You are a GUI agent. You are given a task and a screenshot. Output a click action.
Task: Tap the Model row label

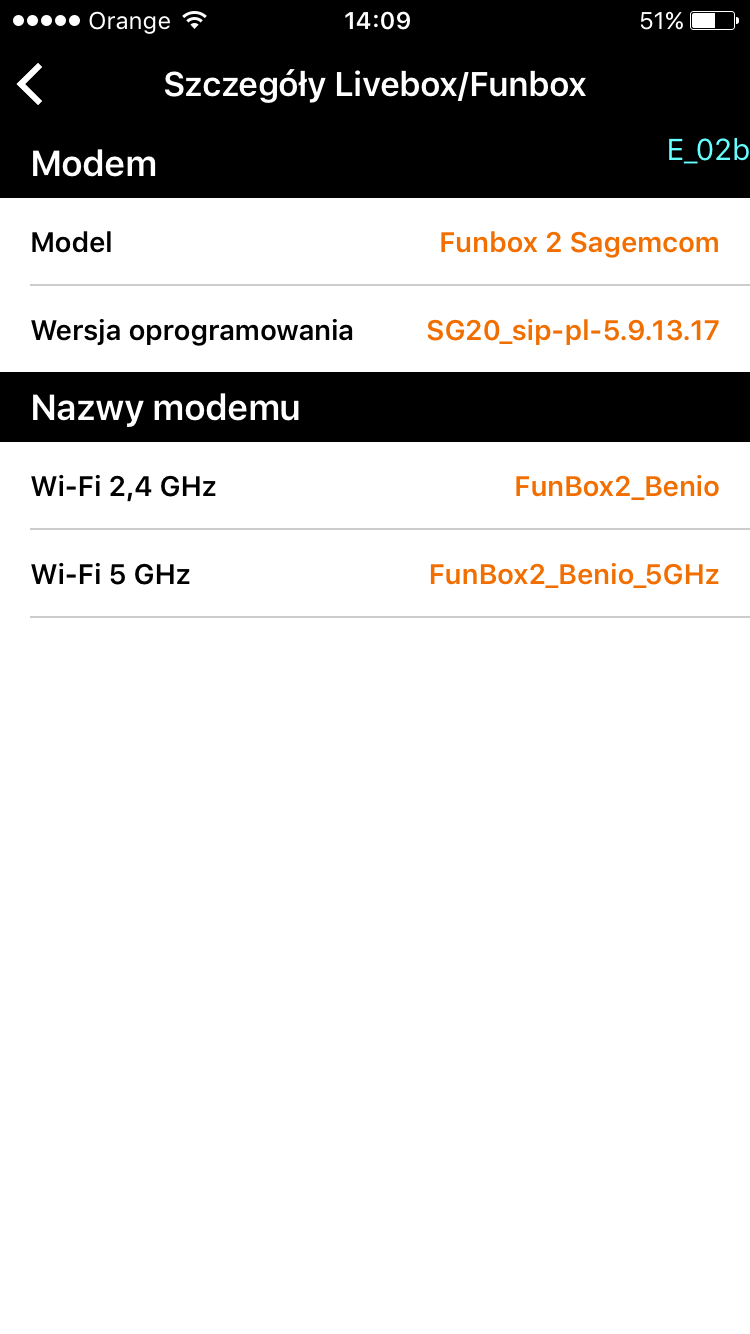pos(71,242)
